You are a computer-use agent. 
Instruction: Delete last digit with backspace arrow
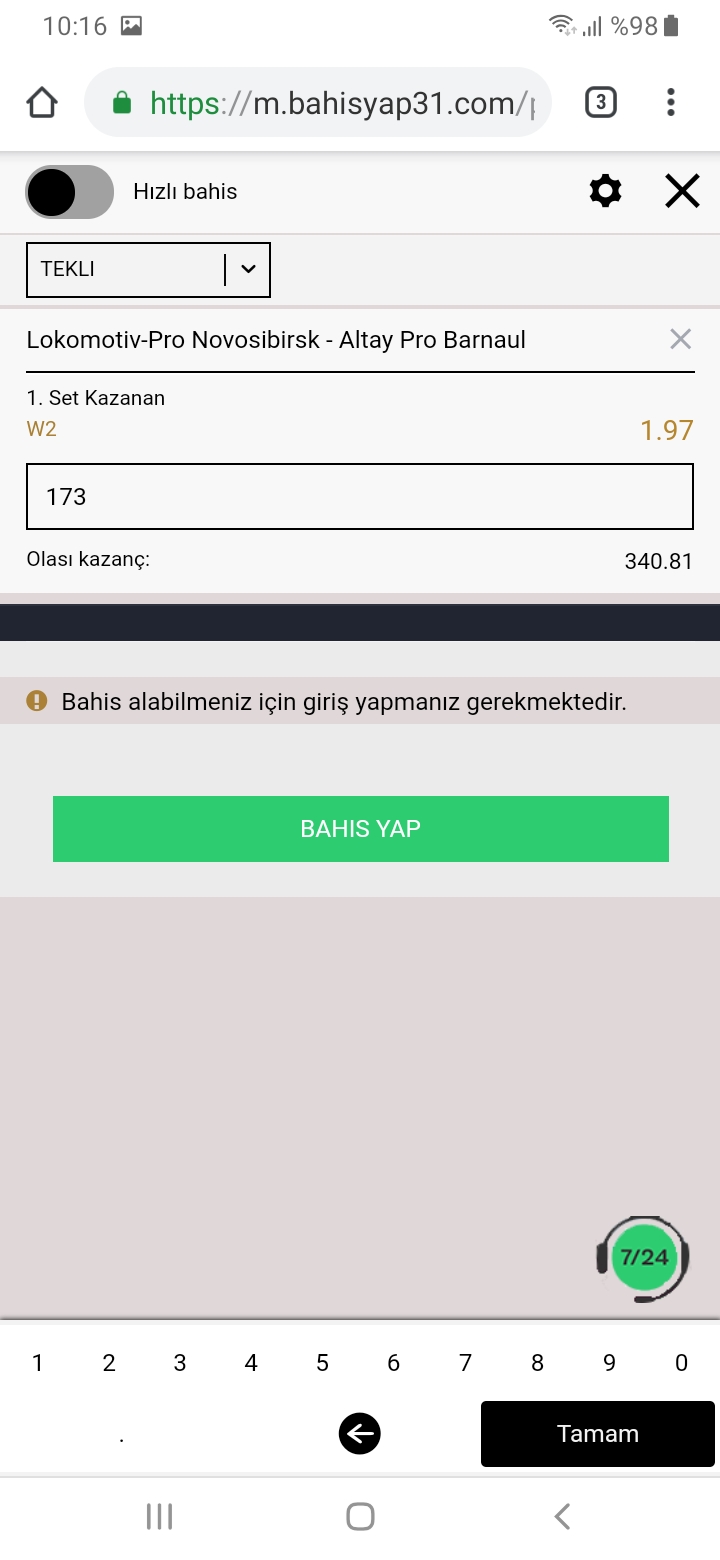coord(360,1434)
